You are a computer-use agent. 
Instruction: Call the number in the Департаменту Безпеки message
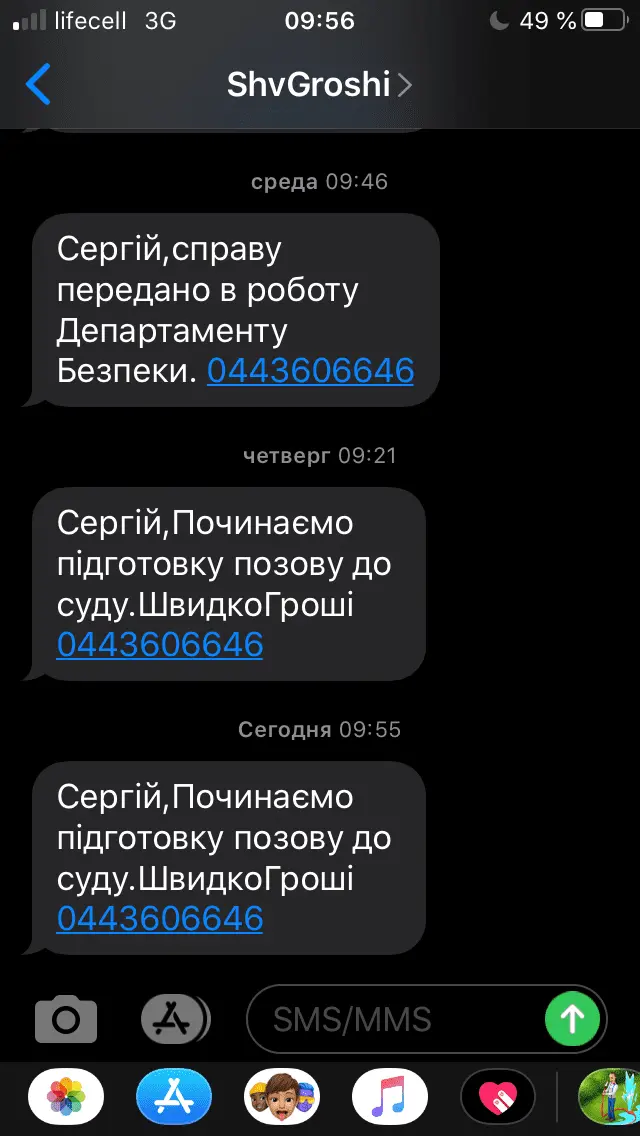(310, 370)
